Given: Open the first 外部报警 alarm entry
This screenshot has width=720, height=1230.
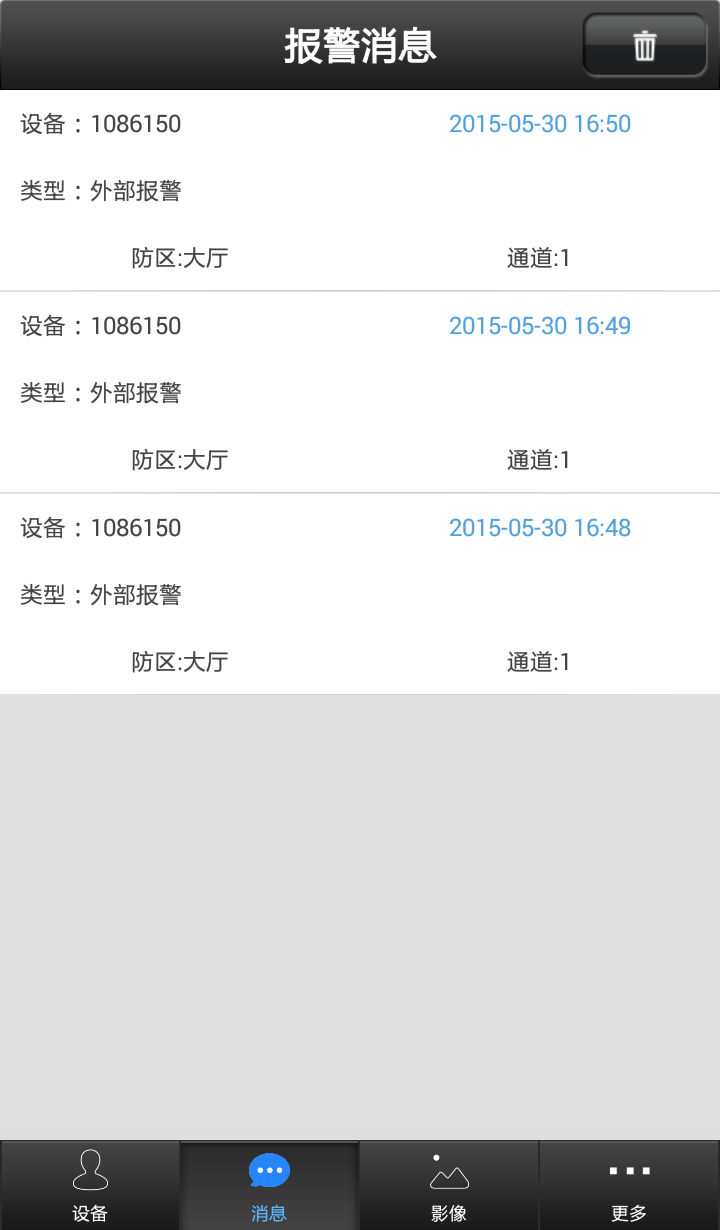Looking at the screenshot, I should pyautogui.click(x=360, y=190).
